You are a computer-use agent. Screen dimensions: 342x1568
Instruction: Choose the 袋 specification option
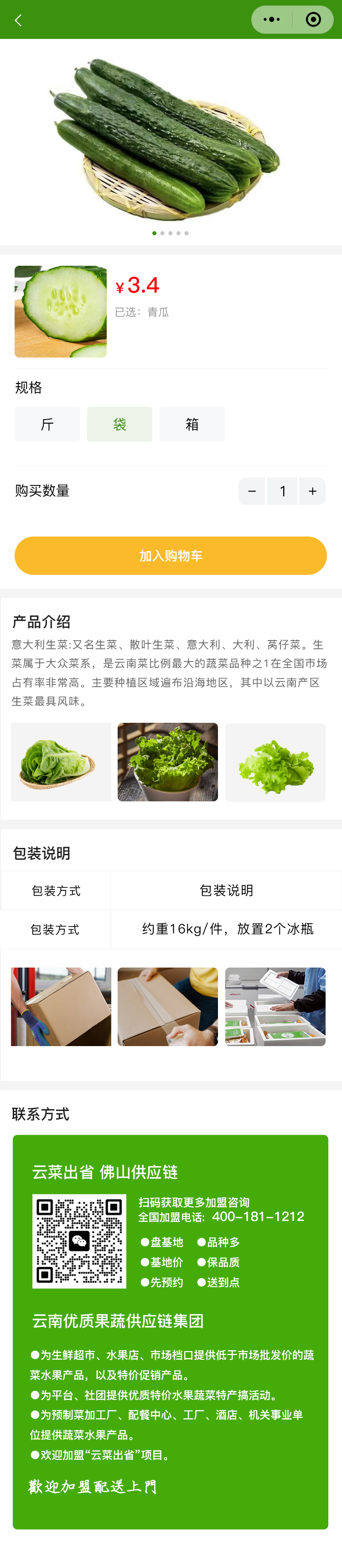click(x=119, y=424)
